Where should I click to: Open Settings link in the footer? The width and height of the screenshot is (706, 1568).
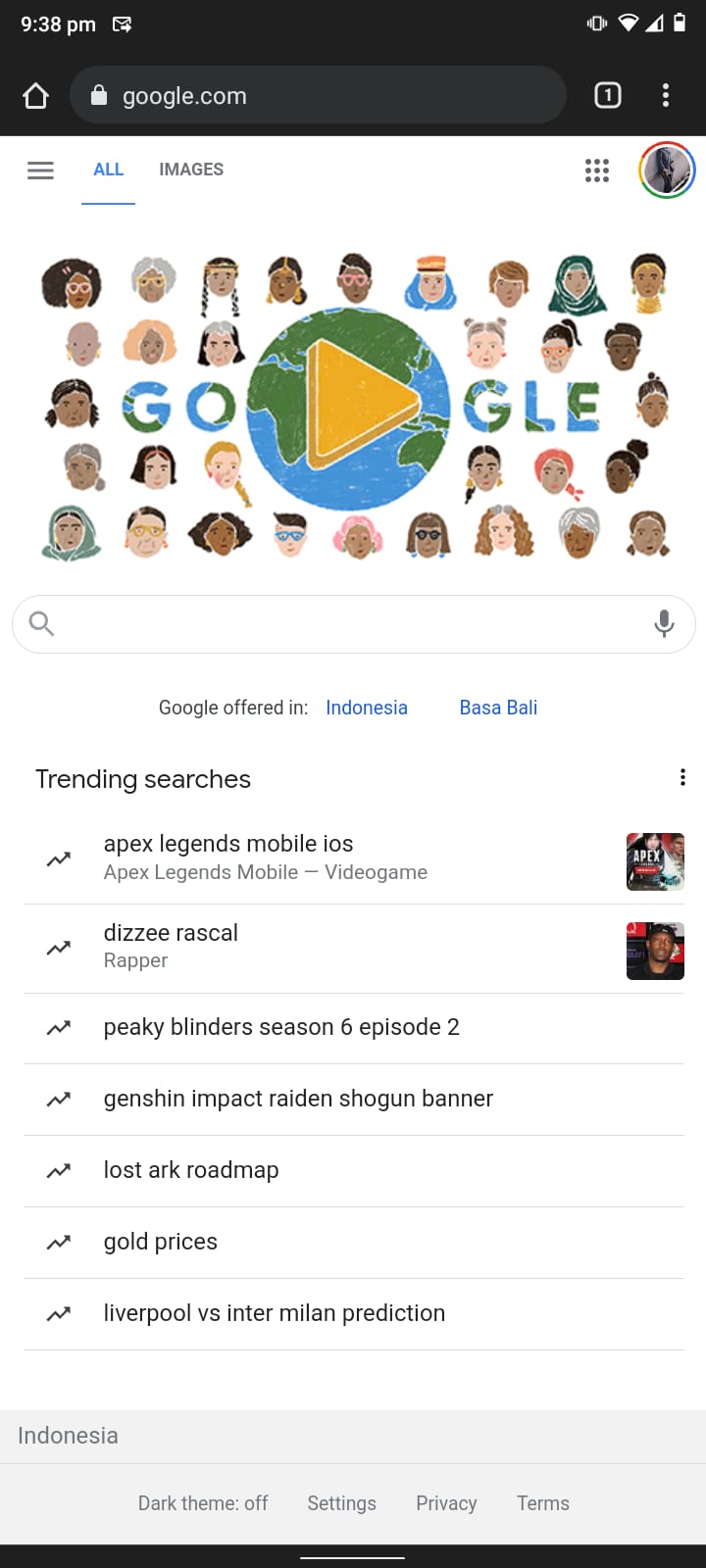click(x=341, y=1503)
